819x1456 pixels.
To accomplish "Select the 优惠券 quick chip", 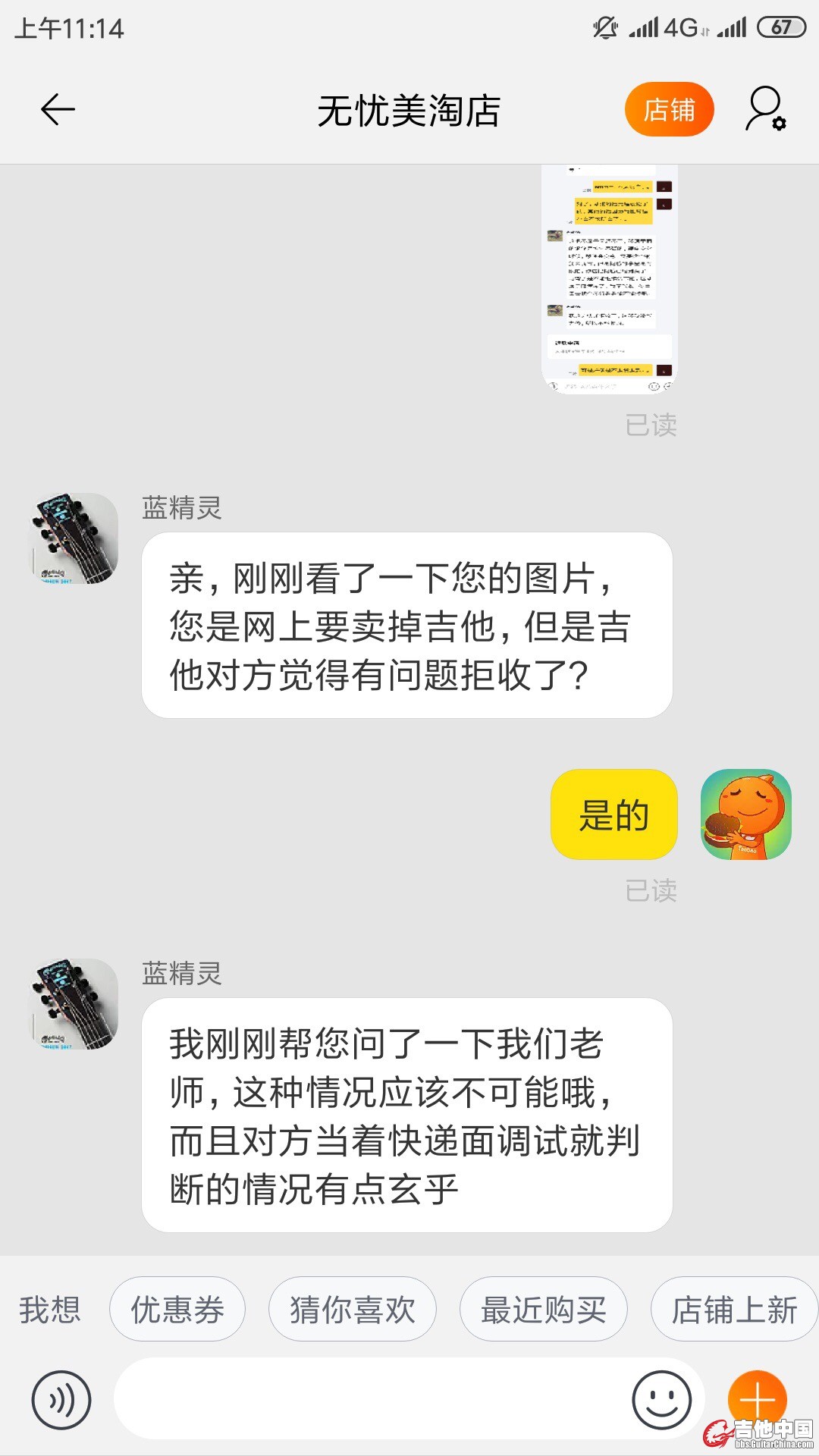I will coord(177,1310).
